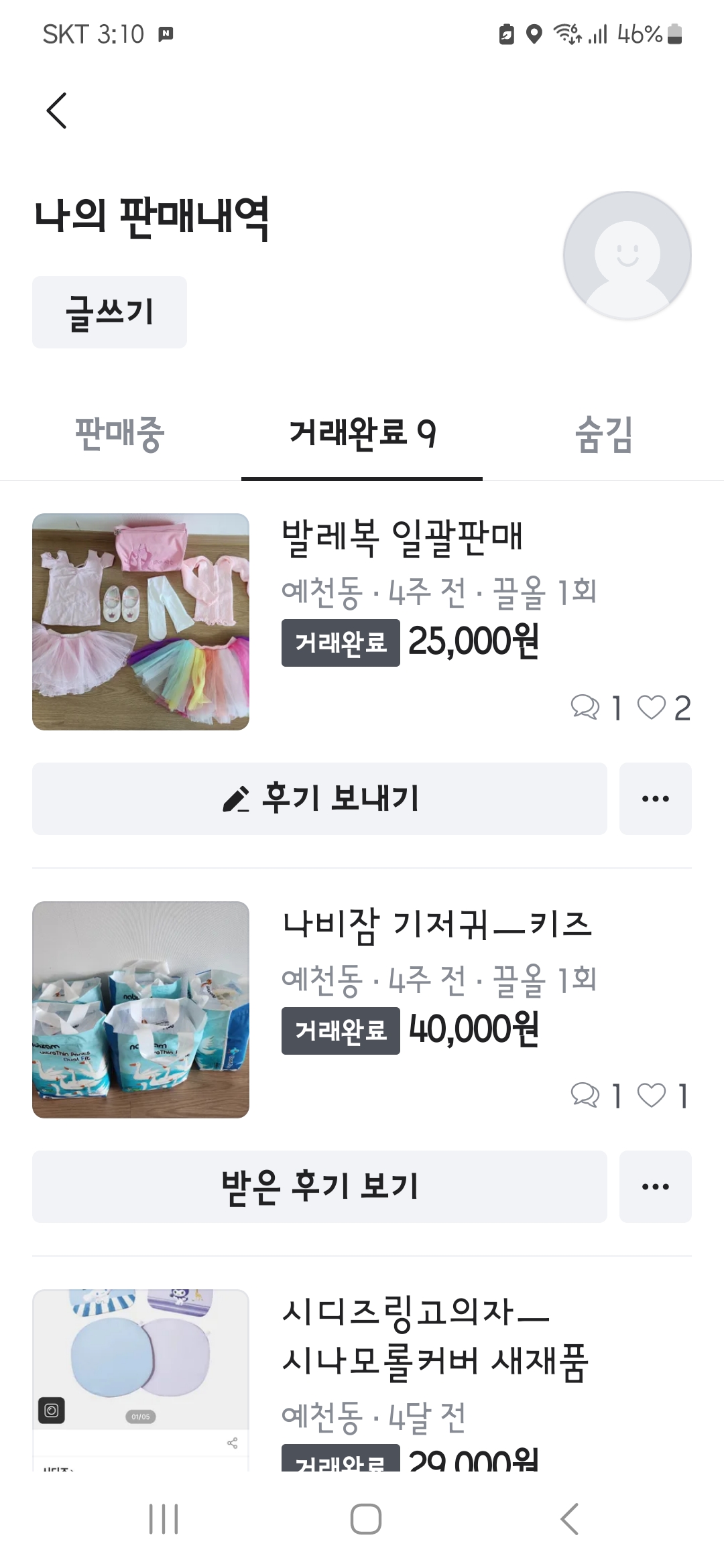Image resolution: width=724 pixels, height=1568 pixels.
Task: Open the system recent apps button
Action: 164,1519
